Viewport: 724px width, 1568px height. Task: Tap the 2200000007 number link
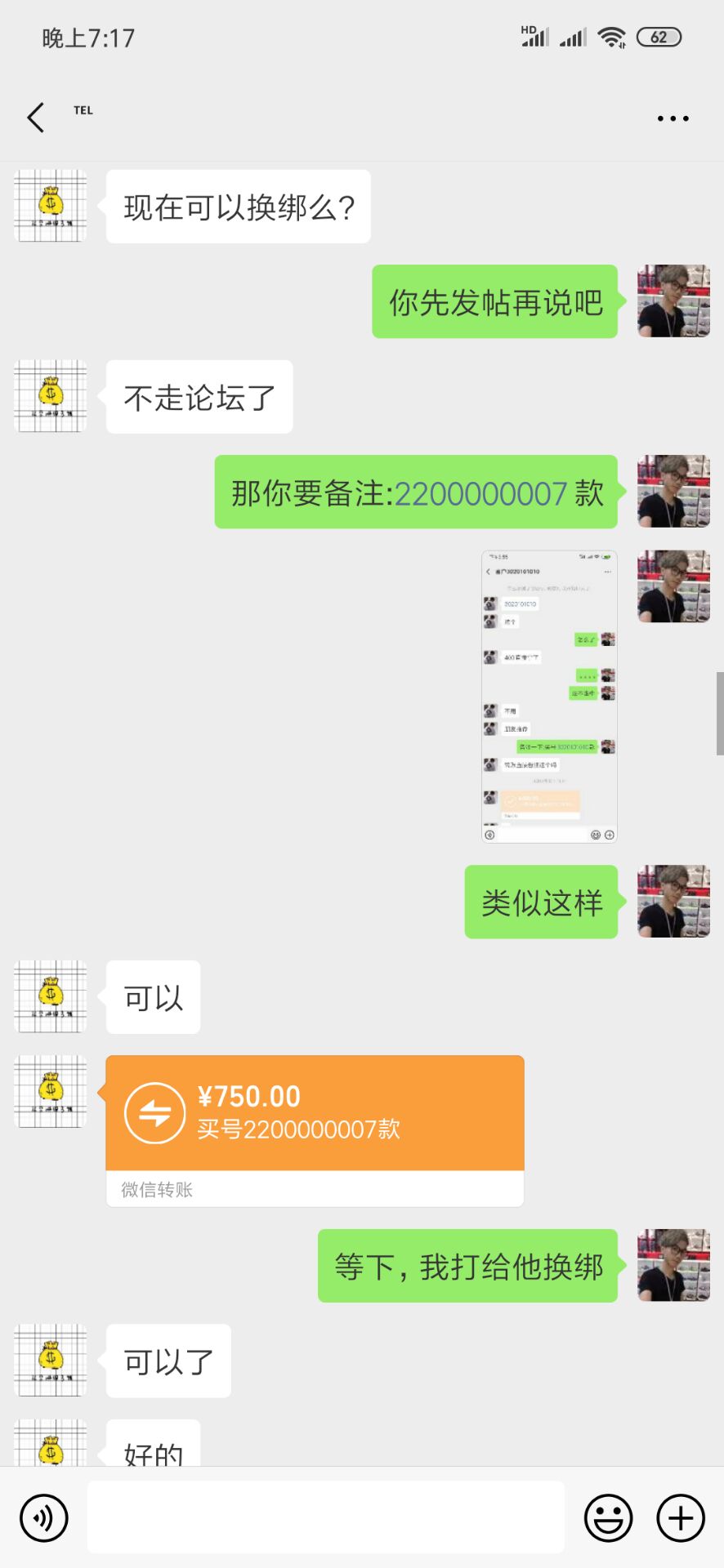point(480,493)
